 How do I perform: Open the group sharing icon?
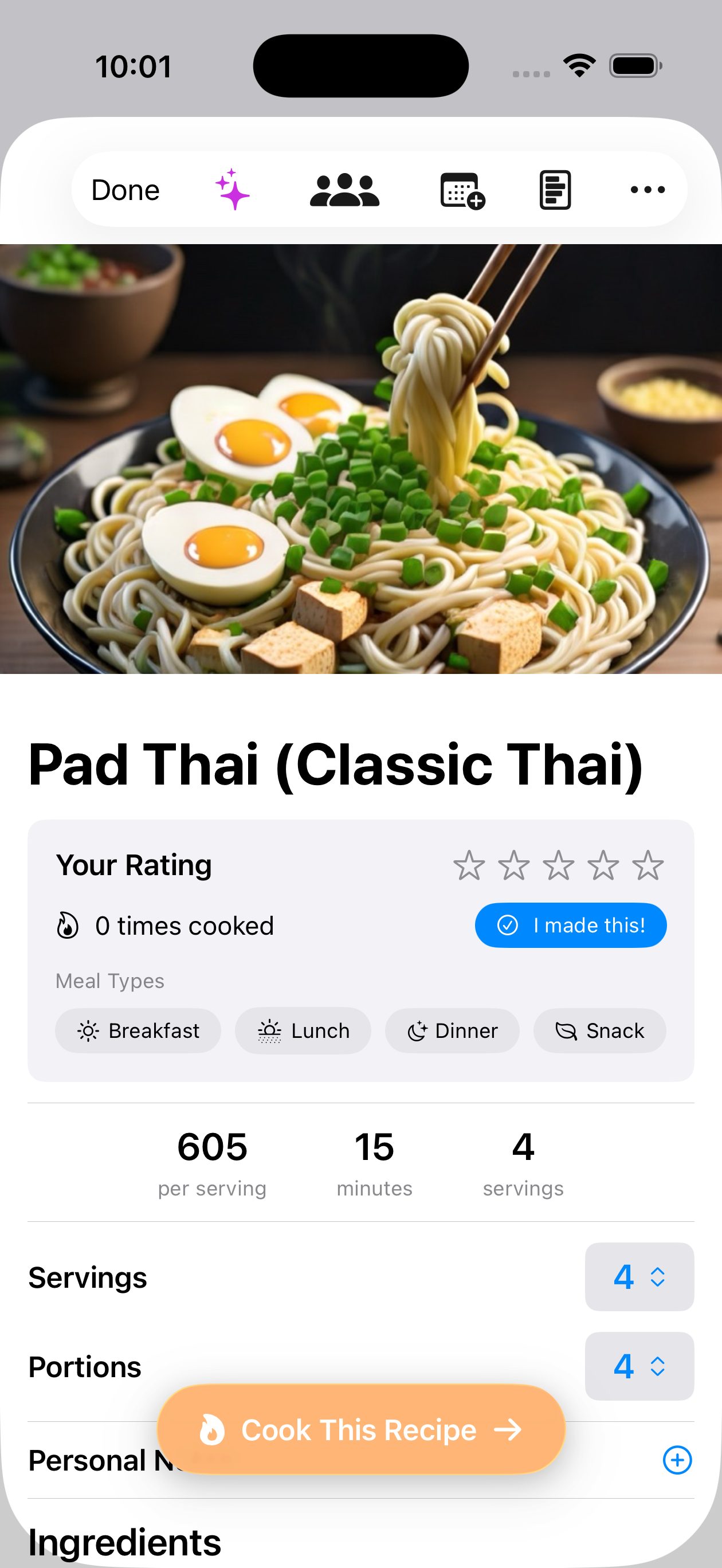coord(344,190)
